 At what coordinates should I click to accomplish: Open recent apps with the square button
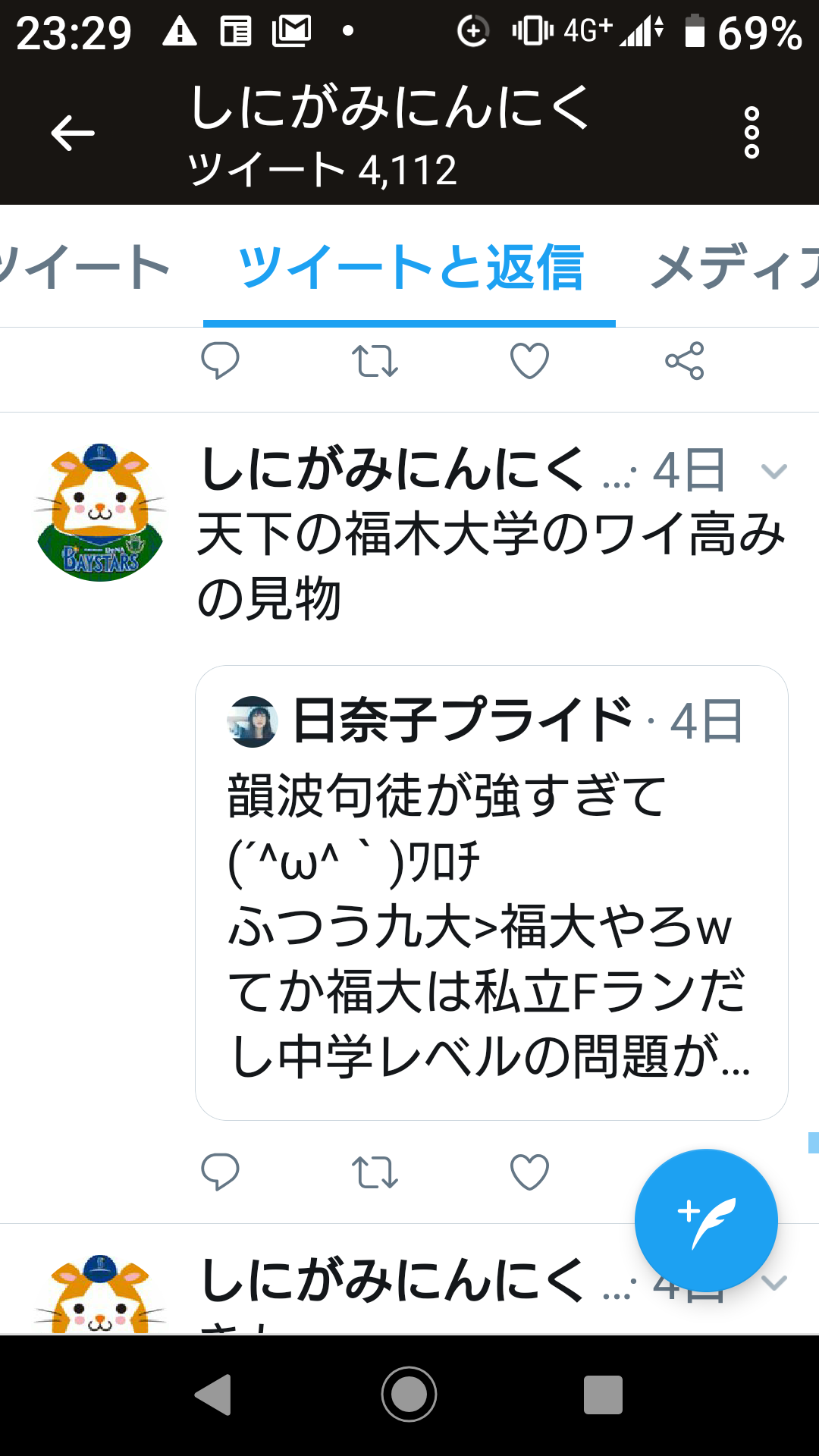point(603,1394)
